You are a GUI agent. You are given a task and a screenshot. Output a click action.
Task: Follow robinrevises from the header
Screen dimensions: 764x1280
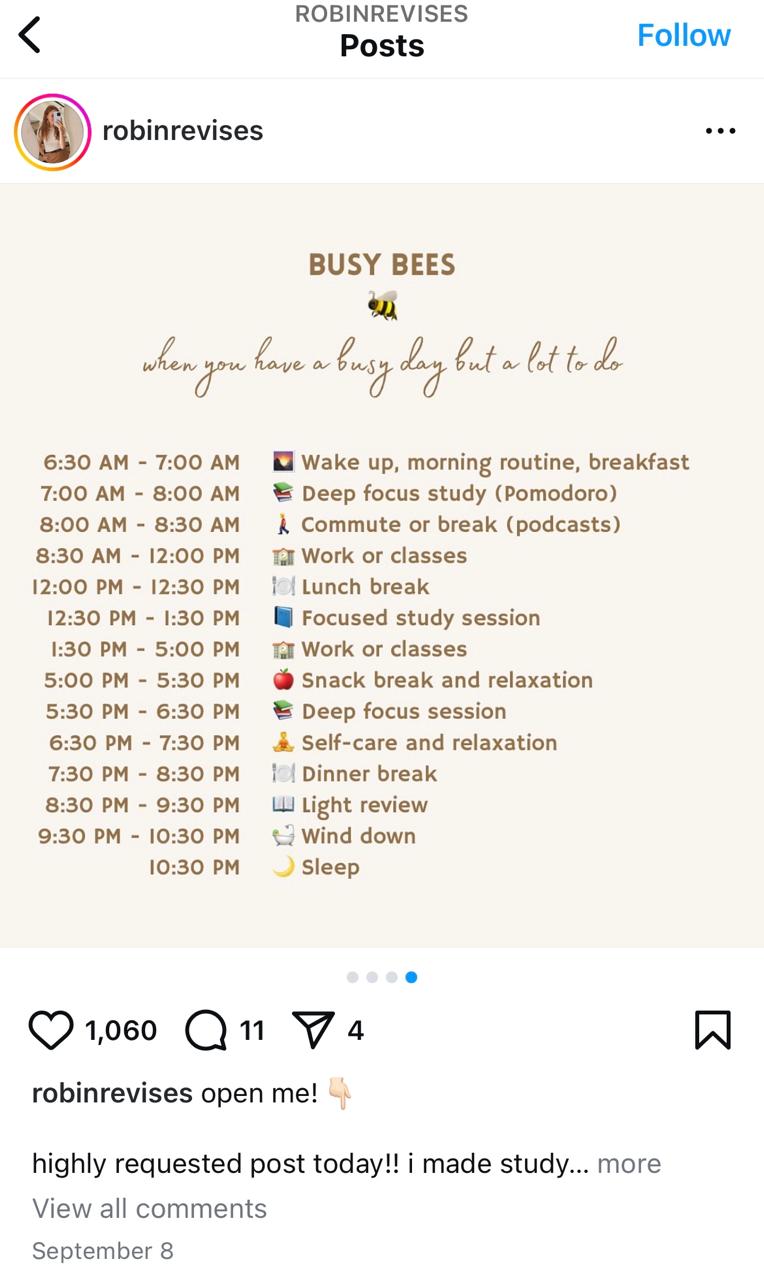(x=683, y=35)
